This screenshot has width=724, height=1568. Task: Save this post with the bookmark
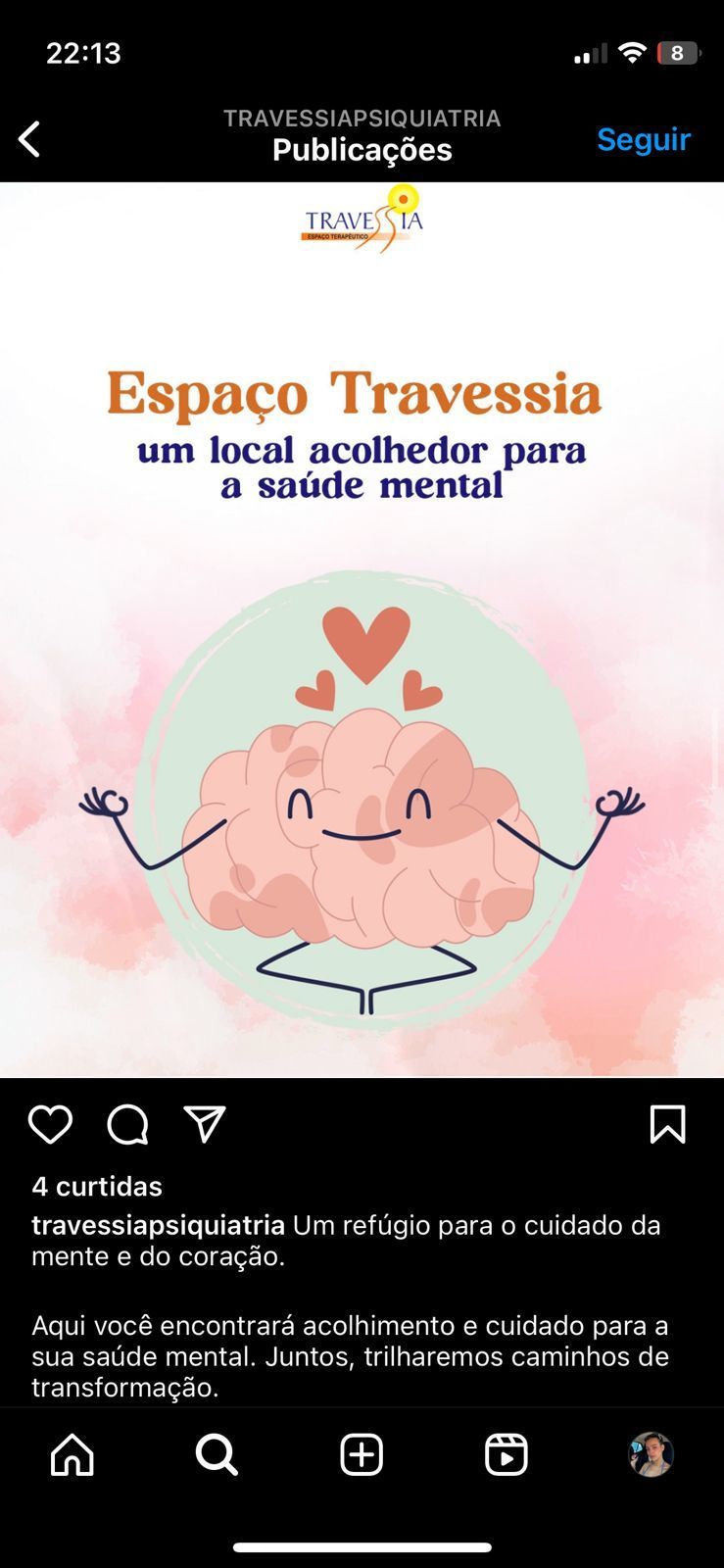click(x=667, y=1124)
